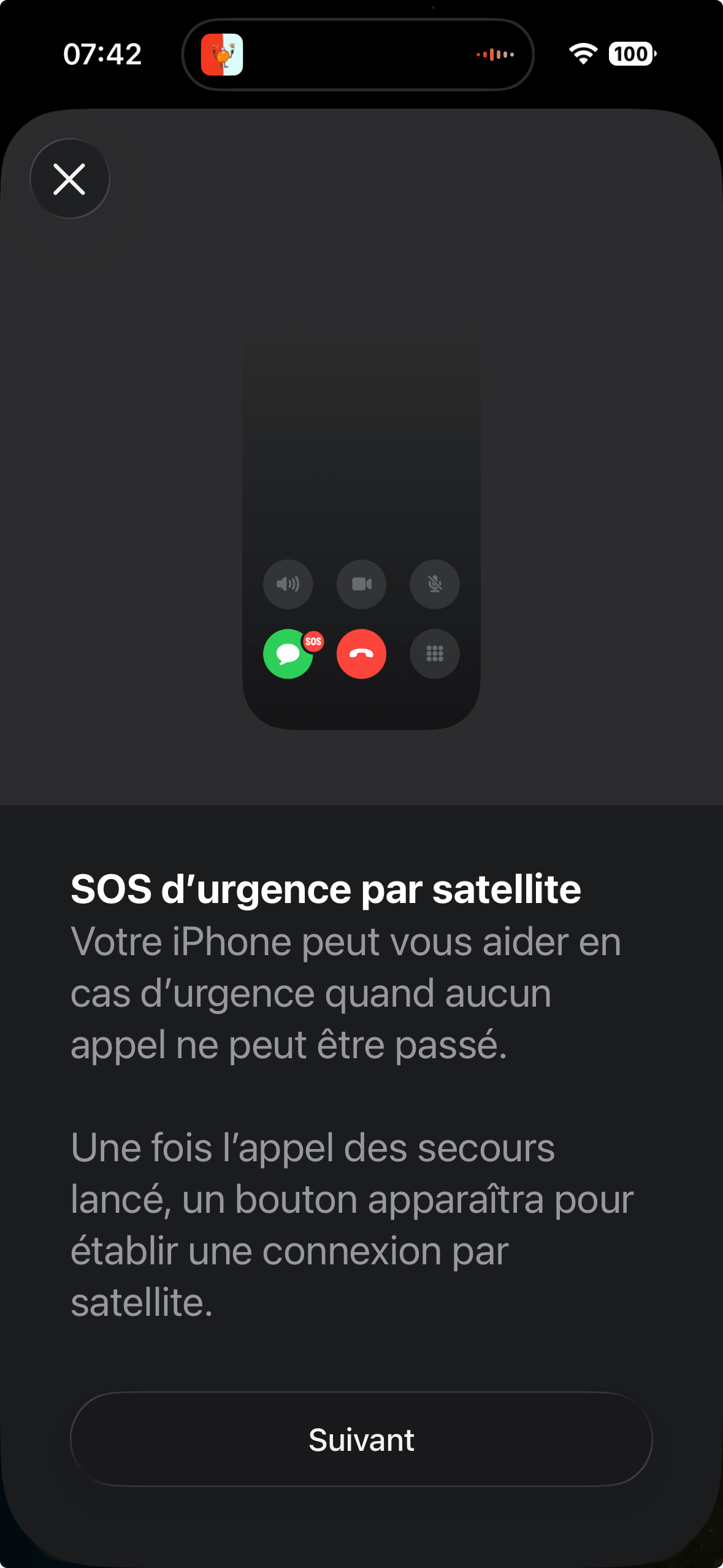Expand the audio waveform indicator
723x1568 pixels.
tap(495, 55)
